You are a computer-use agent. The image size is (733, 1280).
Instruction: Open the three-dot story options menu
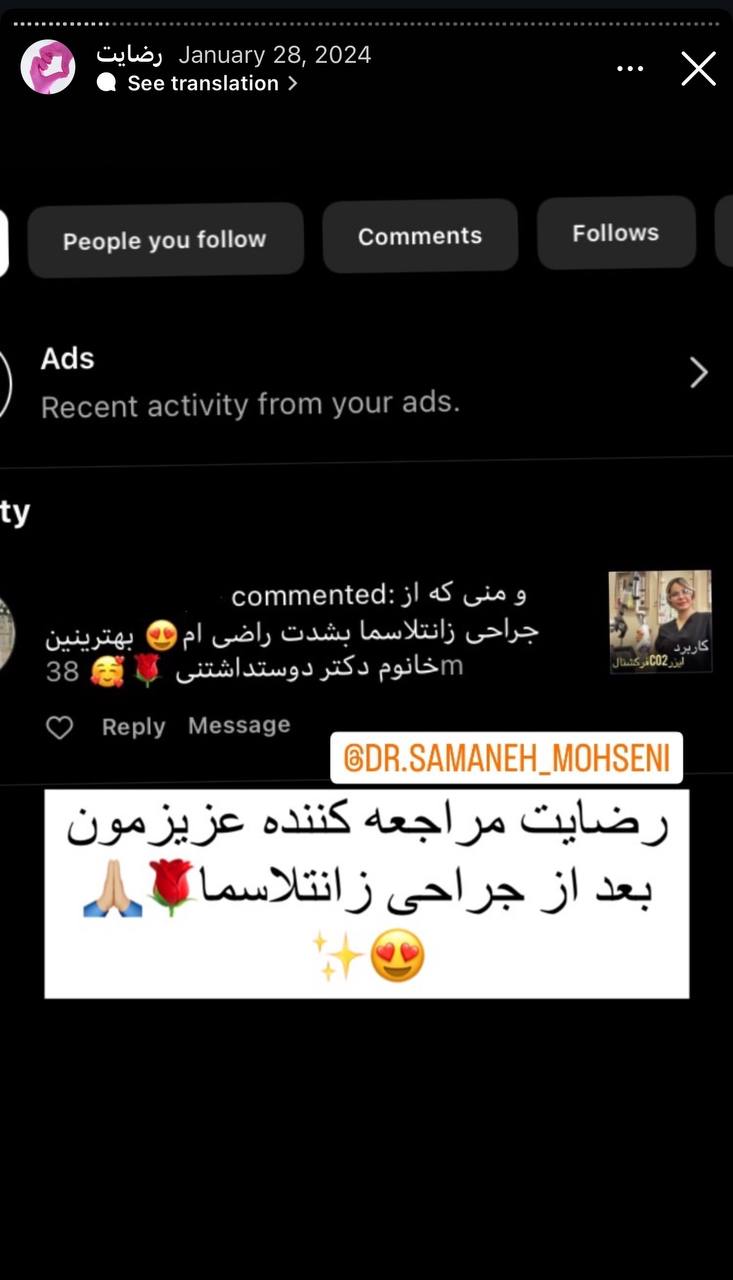tap(630, 69)
